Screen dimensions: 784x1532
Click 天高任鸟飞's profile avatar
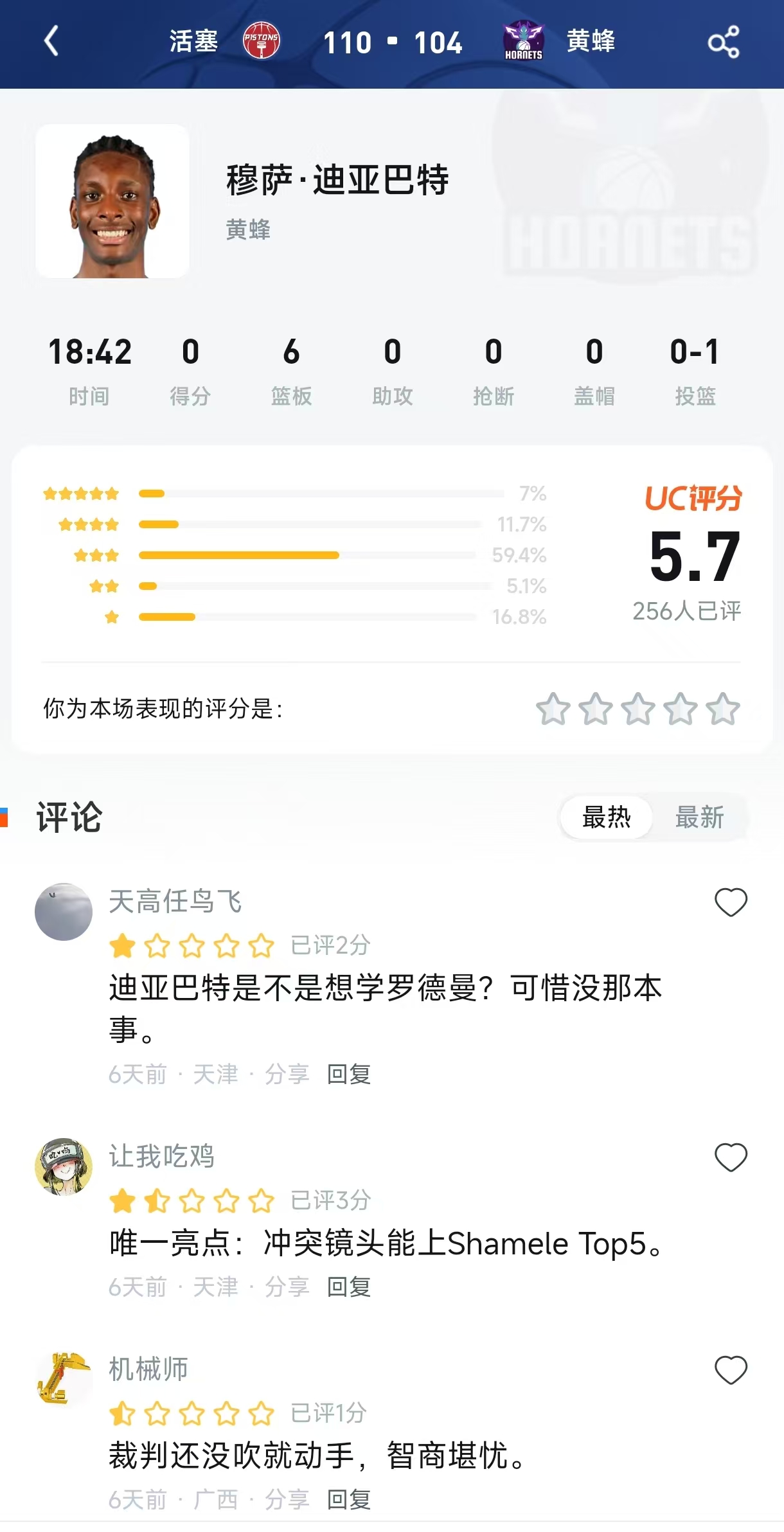pos(64,911)
